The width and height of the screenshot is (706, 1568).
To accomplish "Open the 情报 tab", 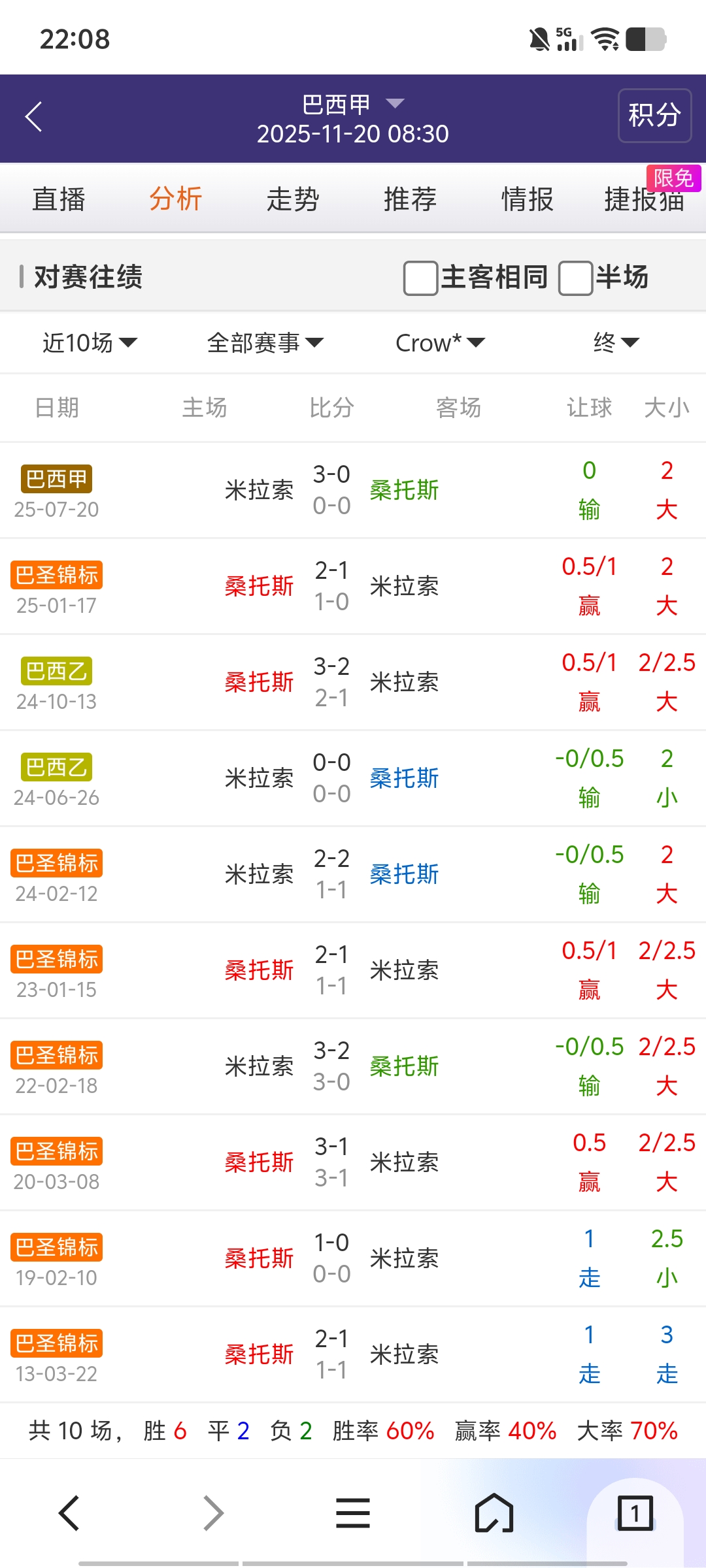I will click(527, 199).
